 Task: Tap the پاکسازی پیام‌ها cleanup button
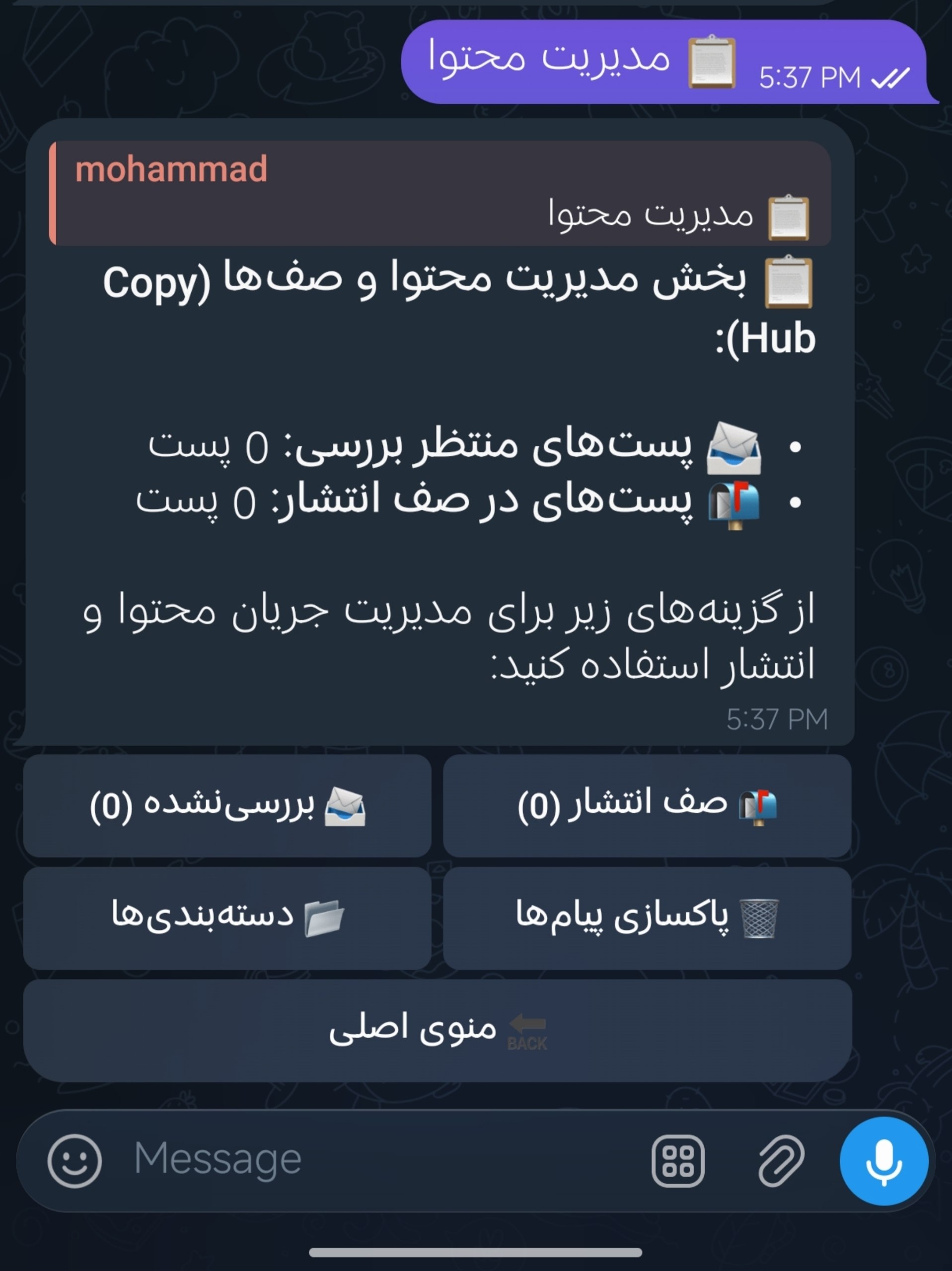647,918
